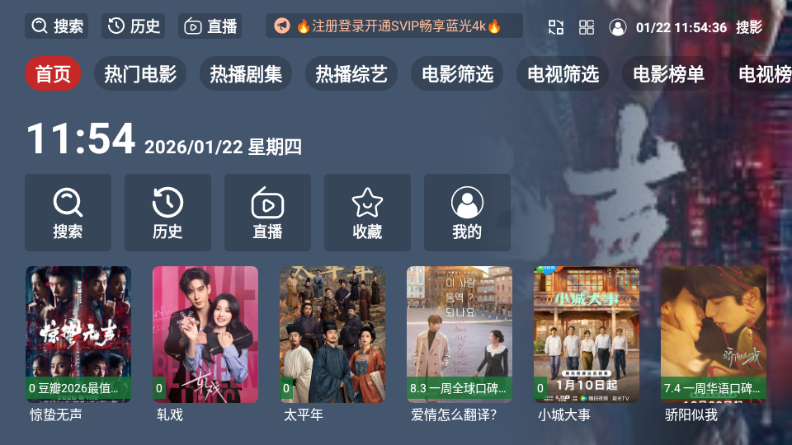Open the 惊蛰无声 poster
Viewport: 792px width, 445px height.
(x=78, y=334)
